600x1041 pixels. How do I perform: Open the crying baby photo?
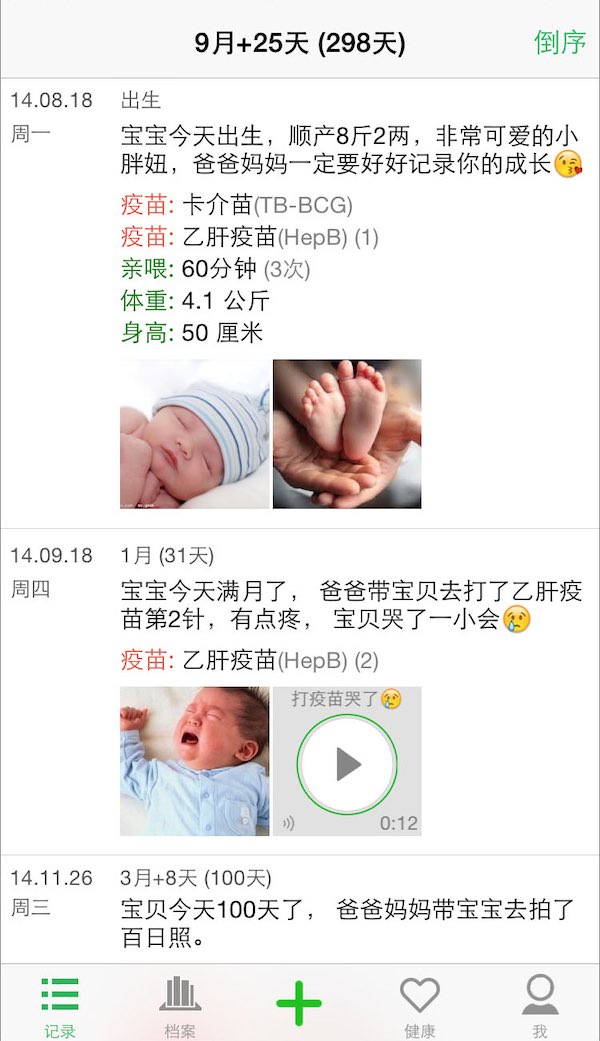click(x=194, y=761)
